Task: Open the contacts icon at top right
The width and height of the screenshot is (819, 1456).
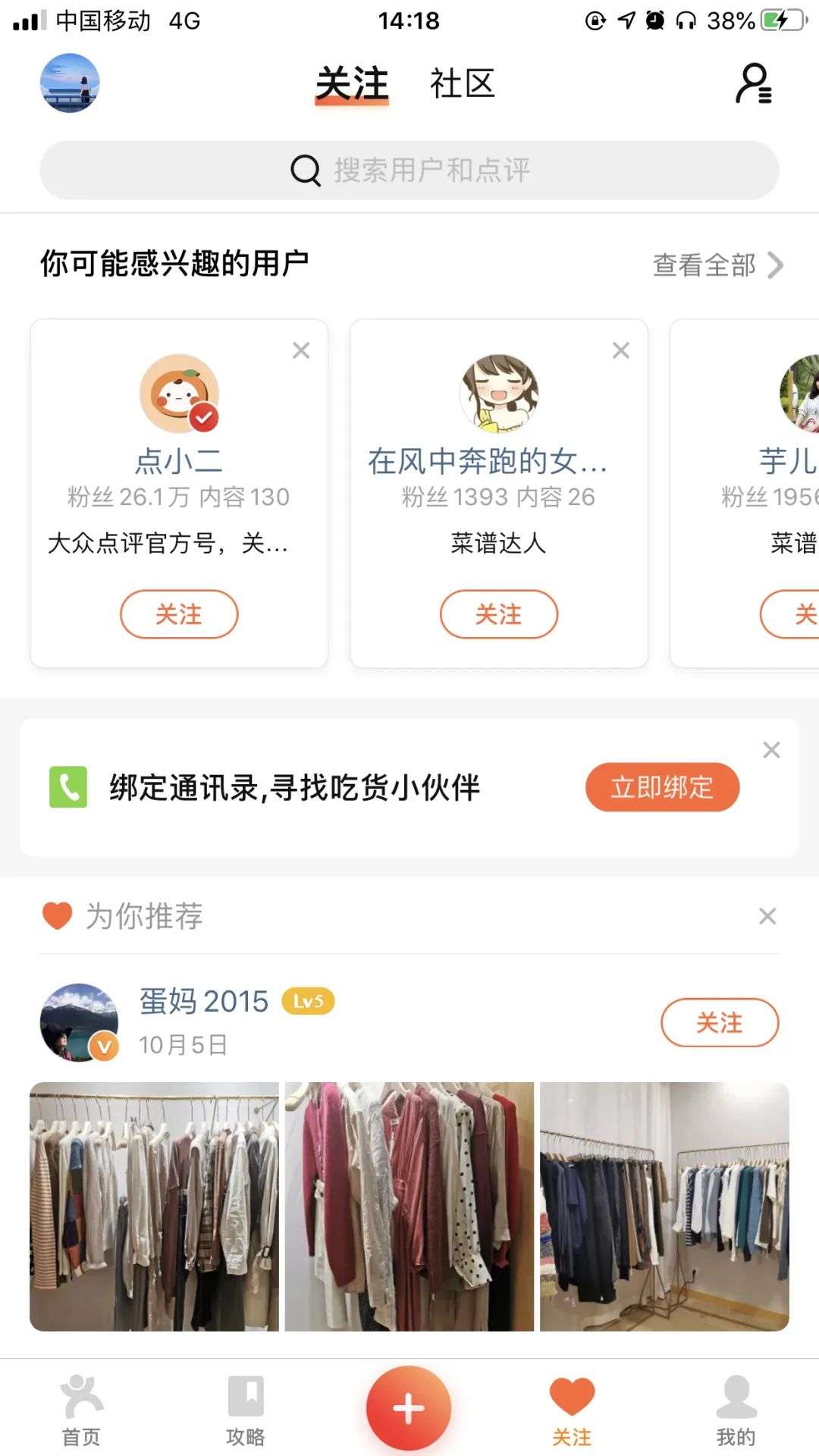Action: [753, 83]
